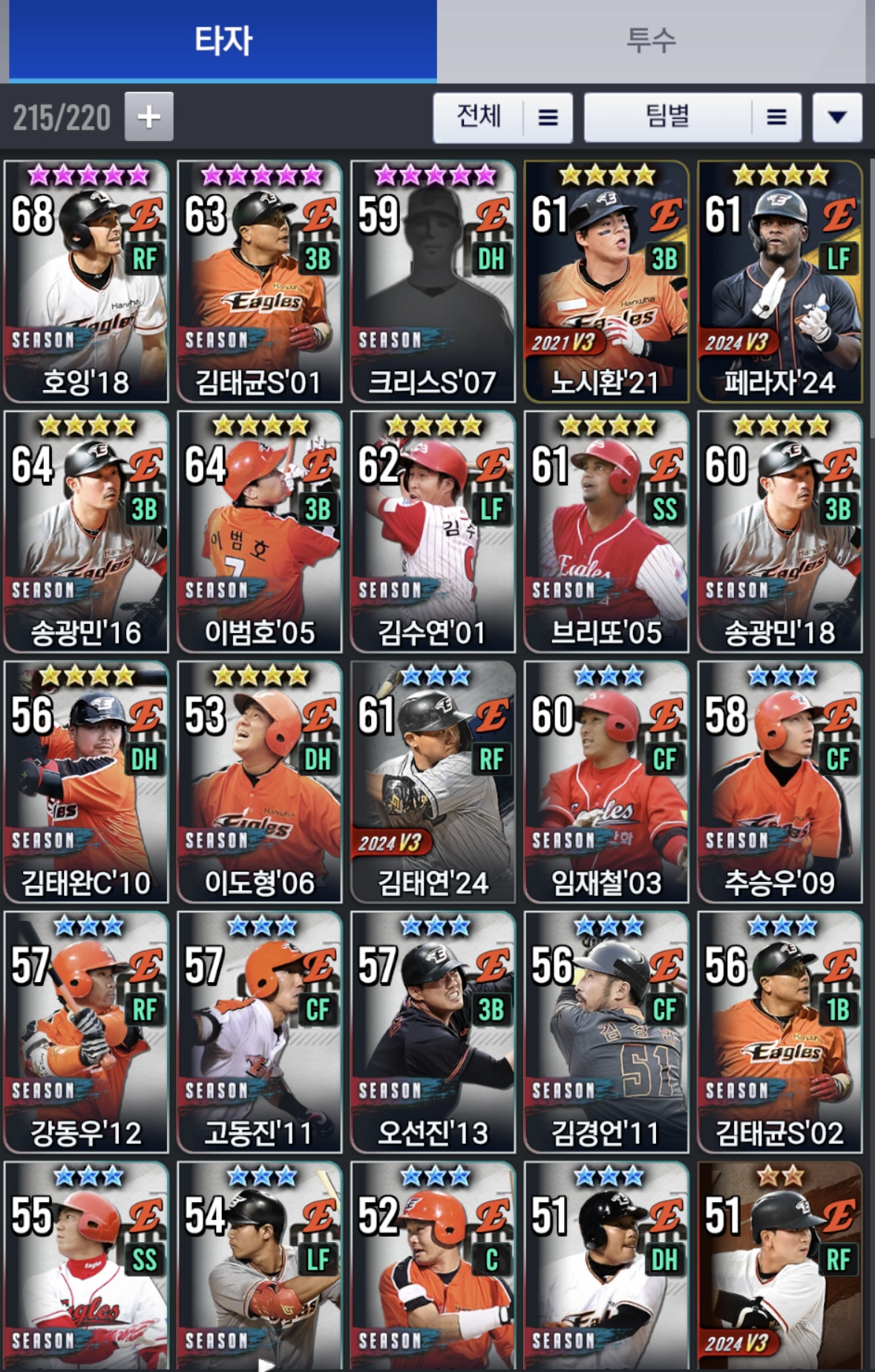The height and width of the screenshot is (1372, 875).
Task: Tap the plus button next to 215/220
Action: tap(149, 117)
